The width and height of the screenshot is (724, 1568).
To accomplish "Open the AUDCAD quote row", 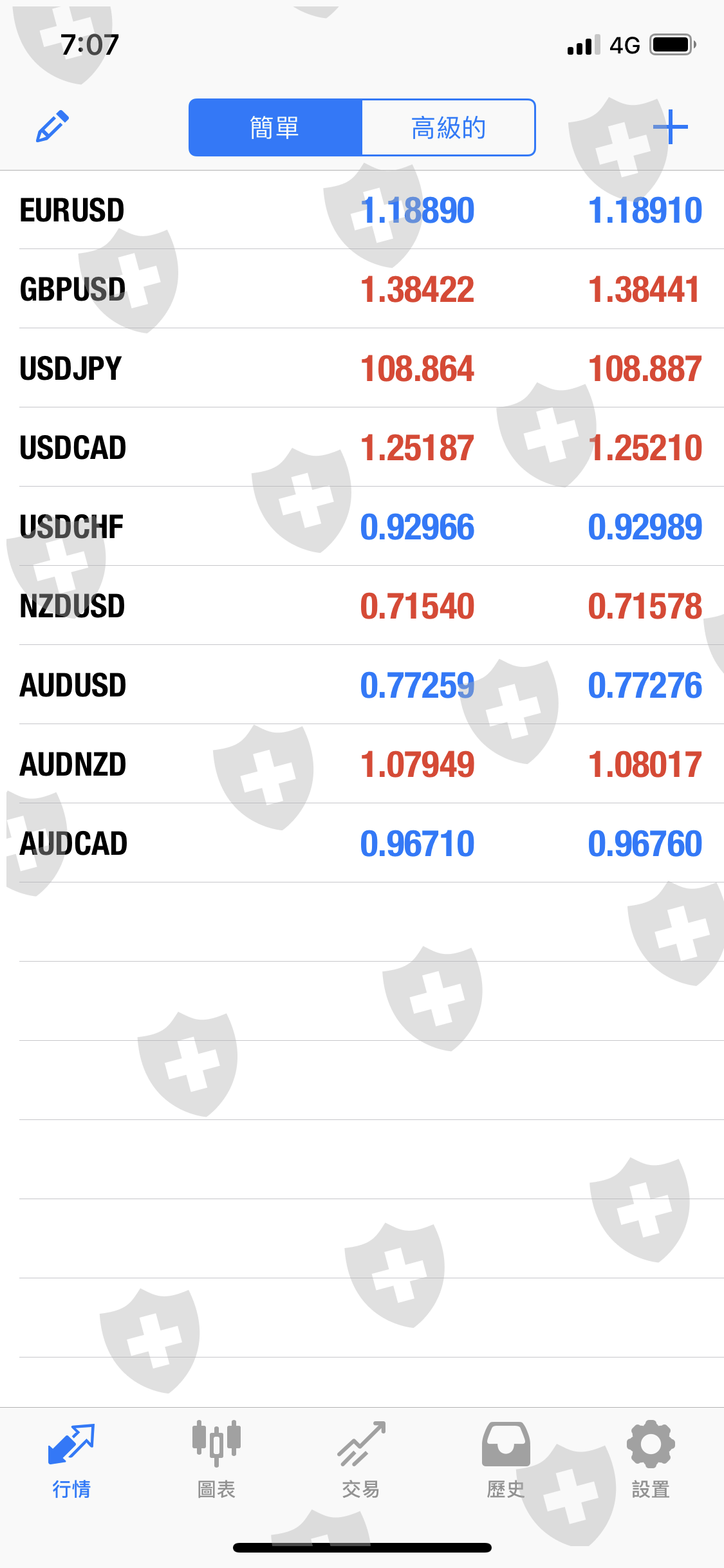I will [x=362, y=843].
